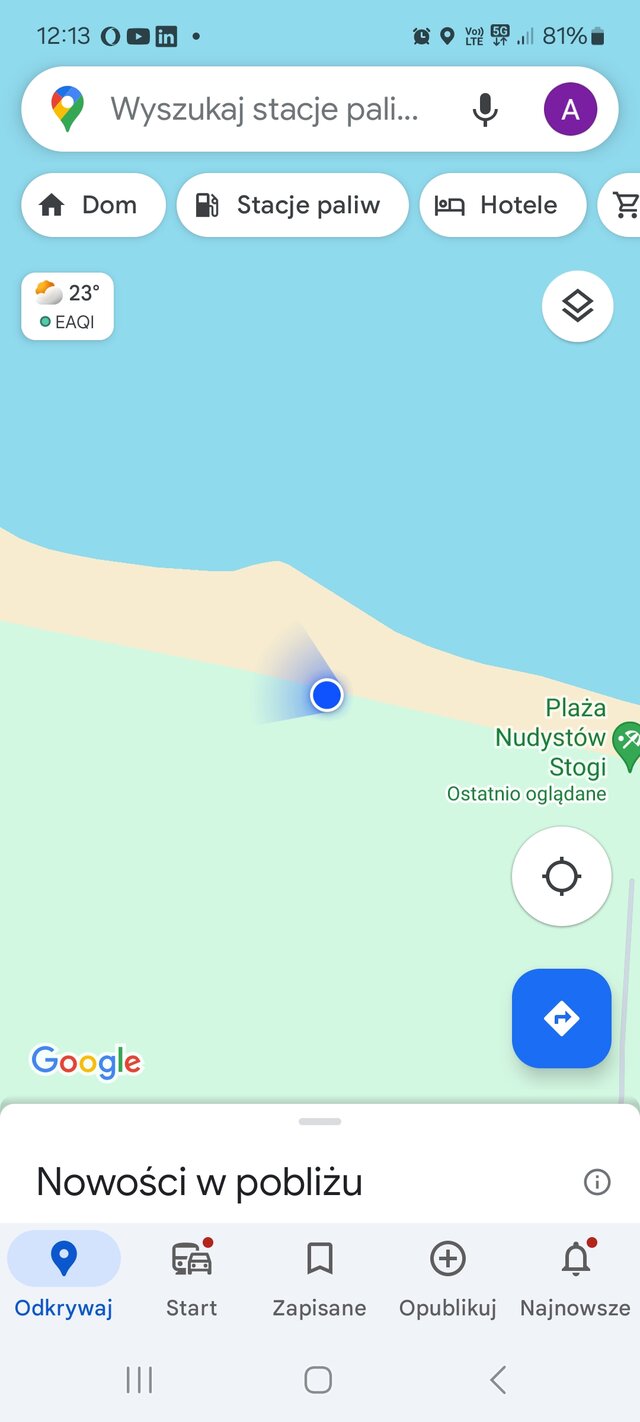View the Najnowsze tab
The image size is (640, 1422).
coord(575,1279)
